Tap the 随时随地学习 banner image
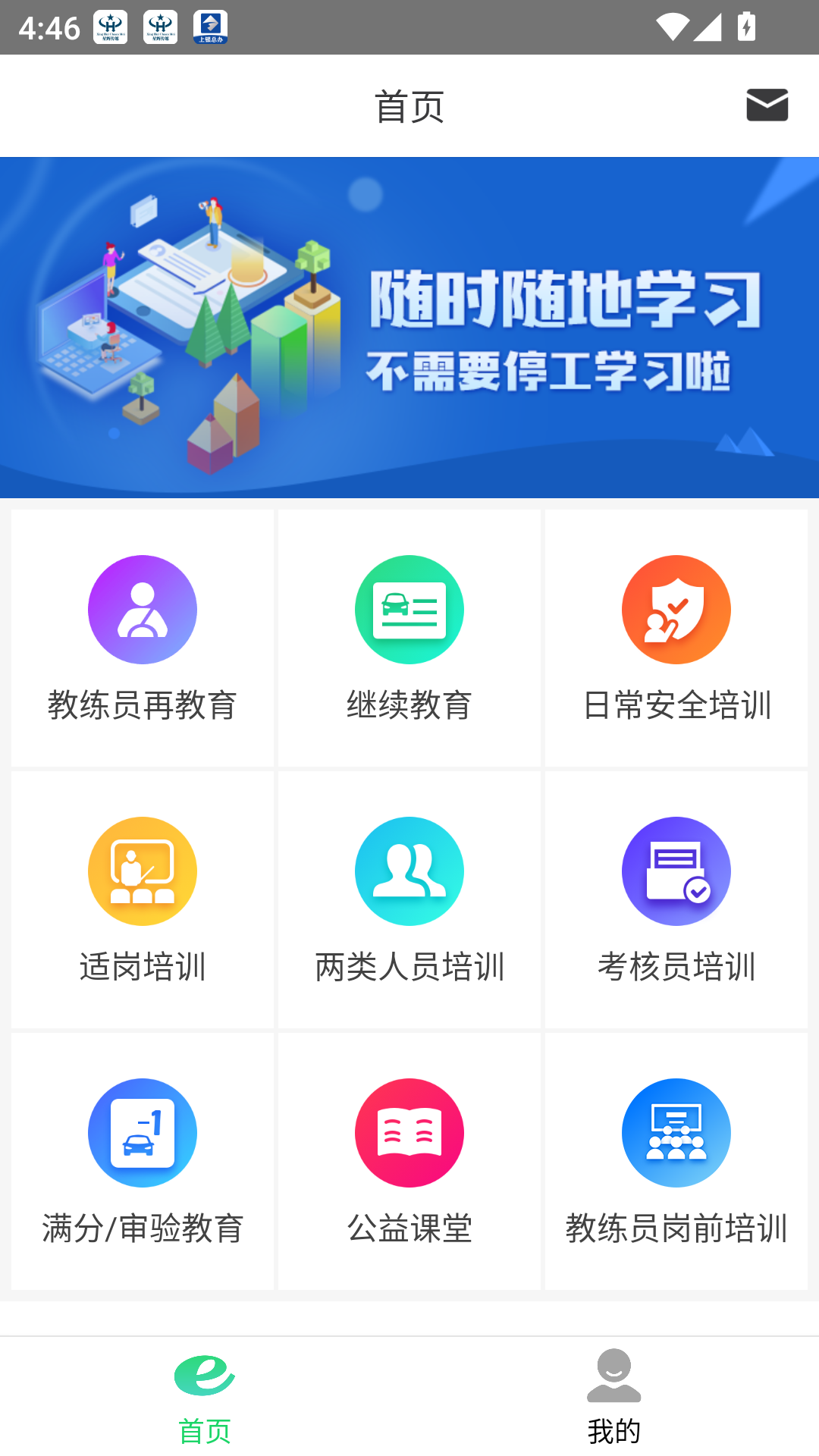The width and height of the screenshot is (819, 1456). [x=409, y=326]
